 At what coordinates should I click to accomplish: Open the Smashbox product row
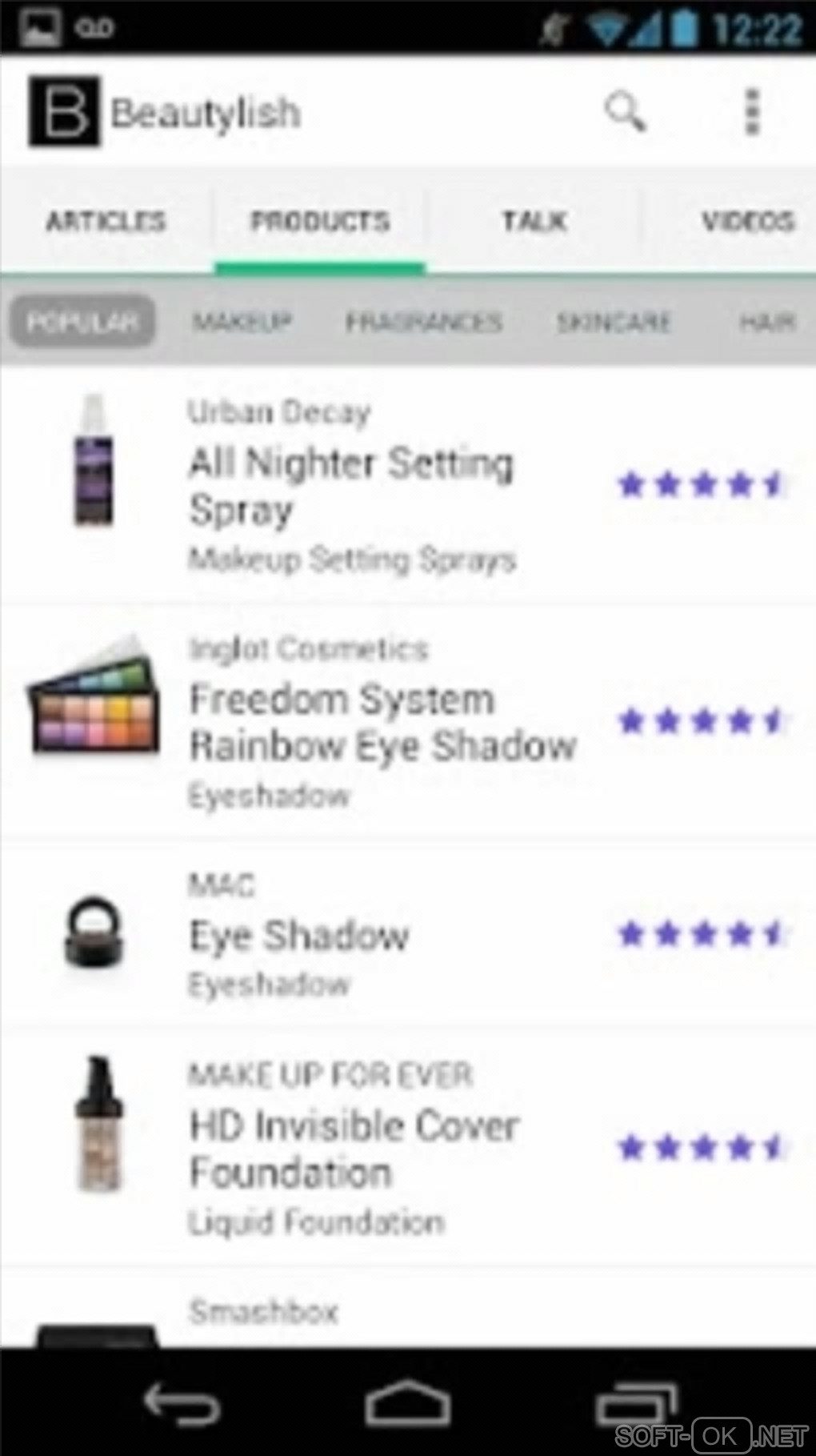(264, 1313)
